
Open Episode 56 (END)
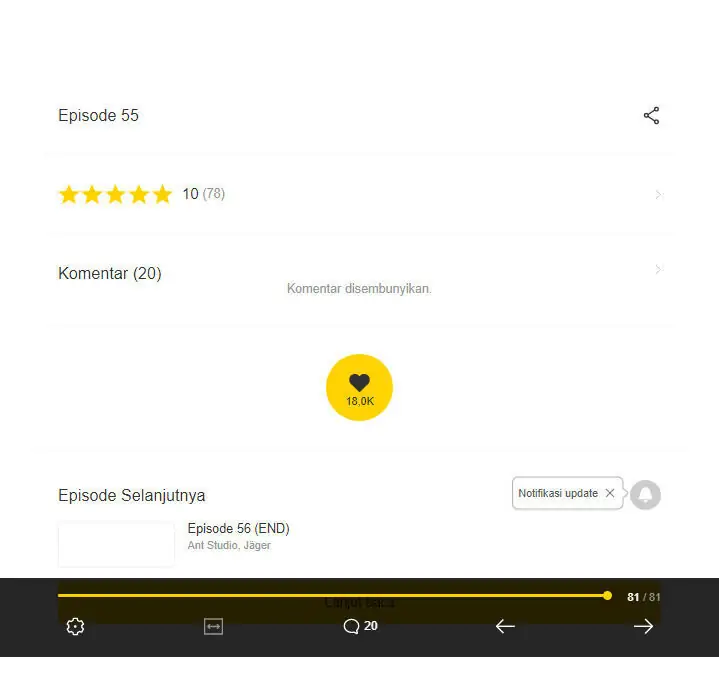point(238,529)
